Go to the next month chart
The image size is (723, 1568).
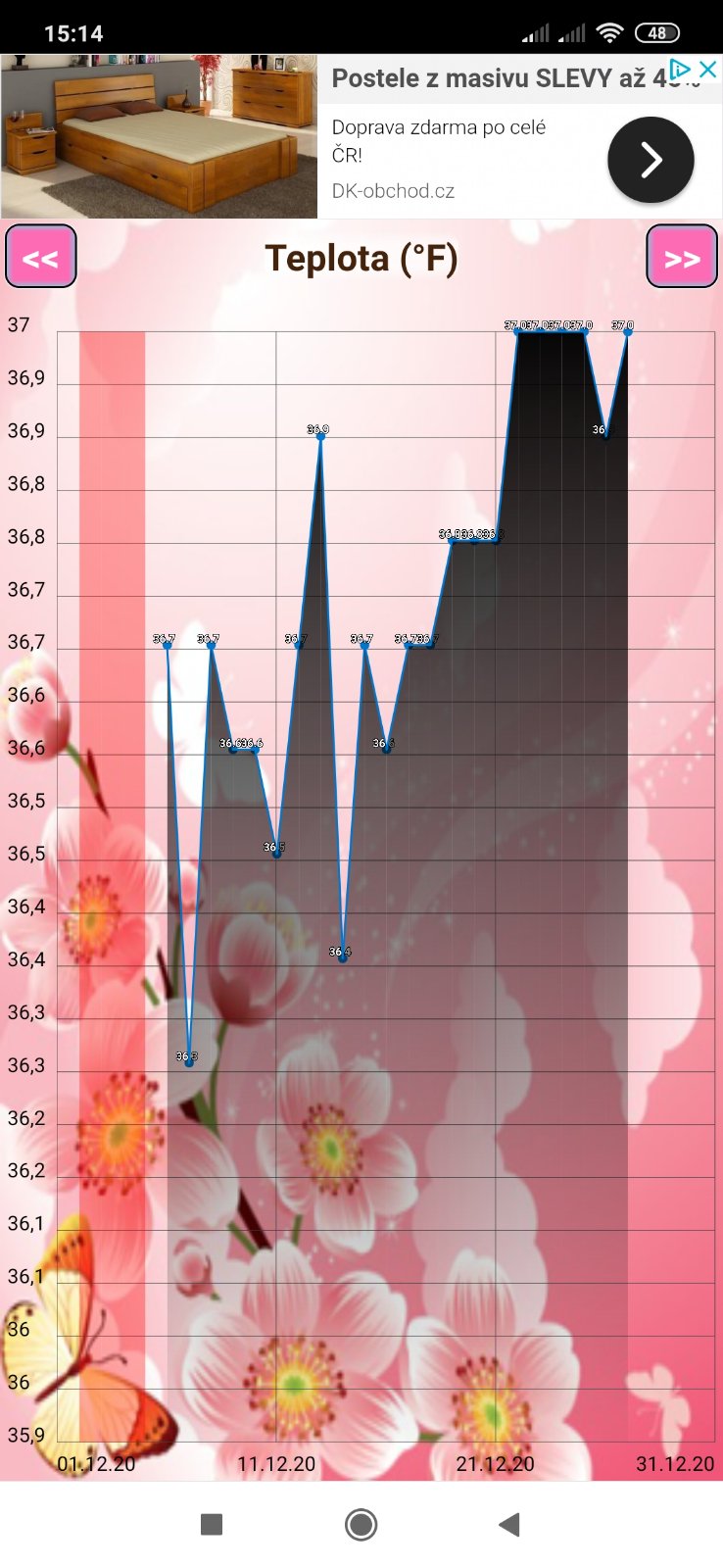click(682, 257)
